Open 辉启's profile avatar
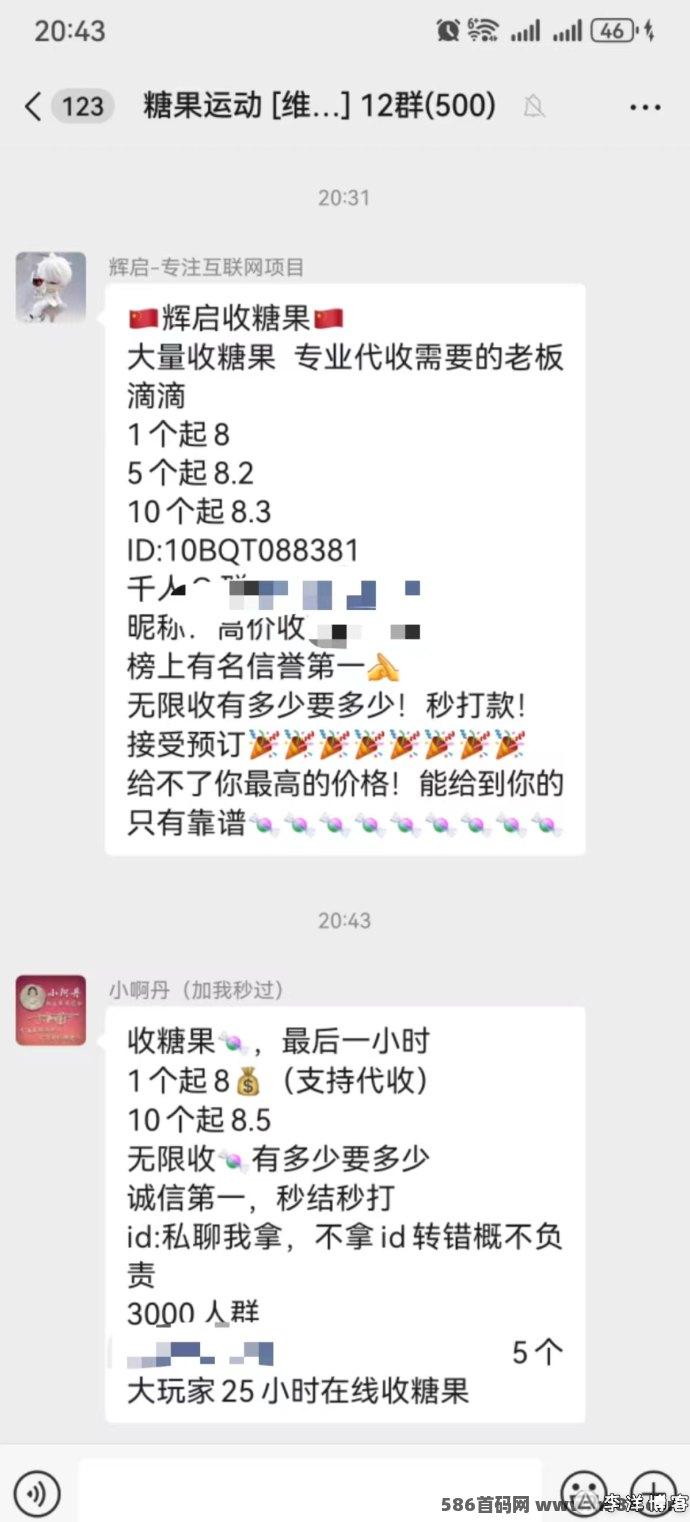 click(50, 287)
